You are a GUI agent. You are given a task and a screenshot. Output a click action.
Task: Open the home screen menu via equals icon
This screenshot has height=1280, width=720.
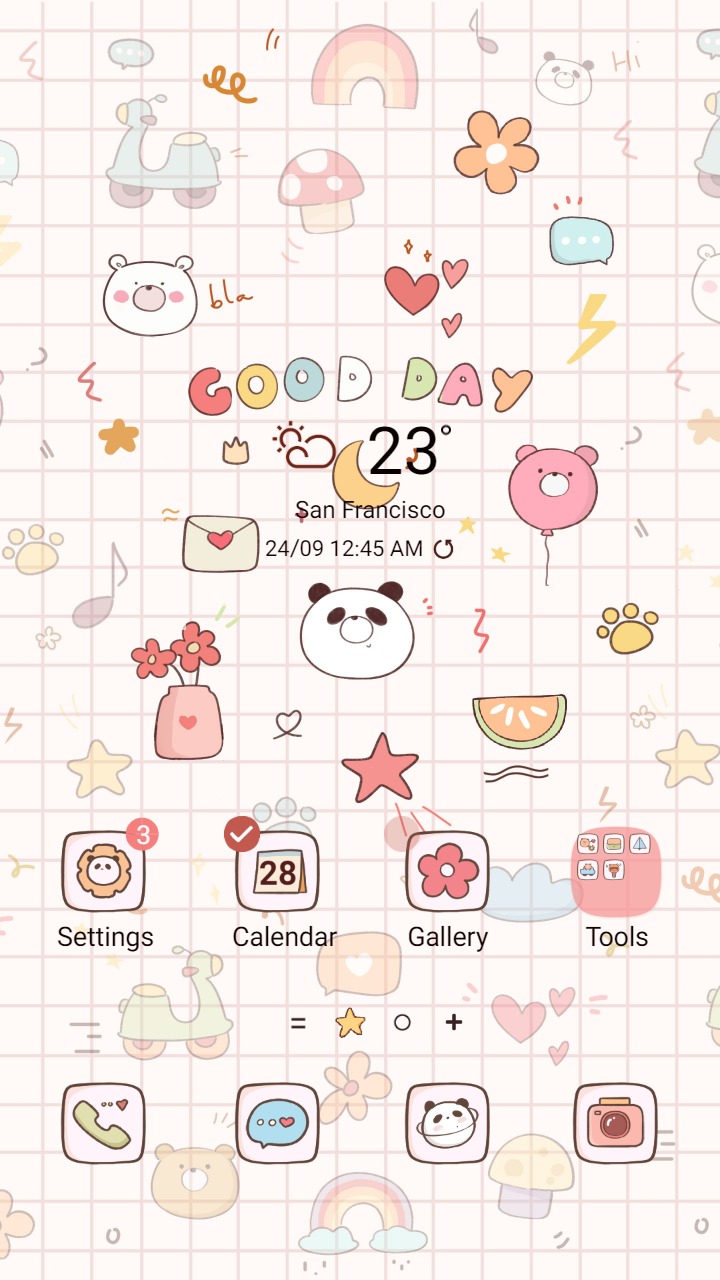click(299, 1022)
